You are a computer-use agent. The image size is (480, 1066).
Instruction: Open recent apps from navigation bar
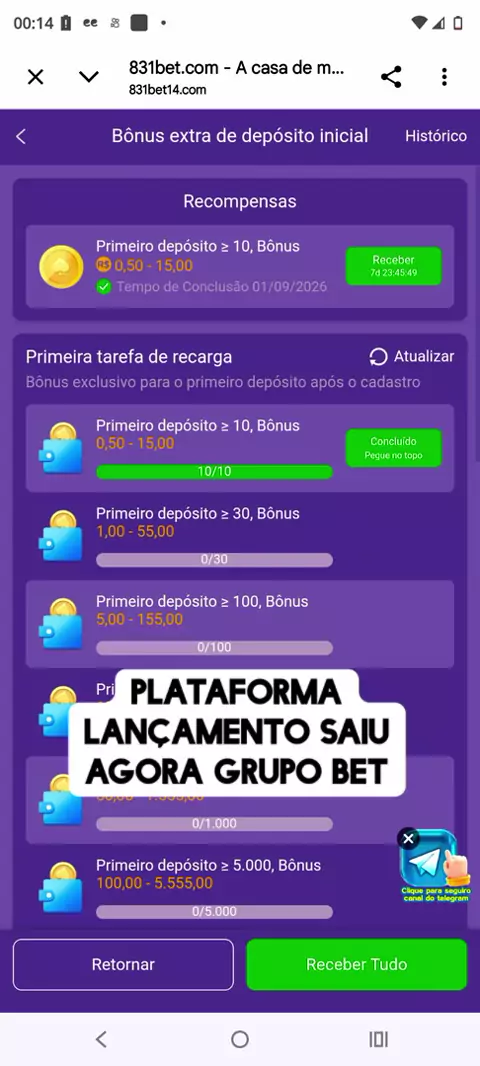point(378,1039)
